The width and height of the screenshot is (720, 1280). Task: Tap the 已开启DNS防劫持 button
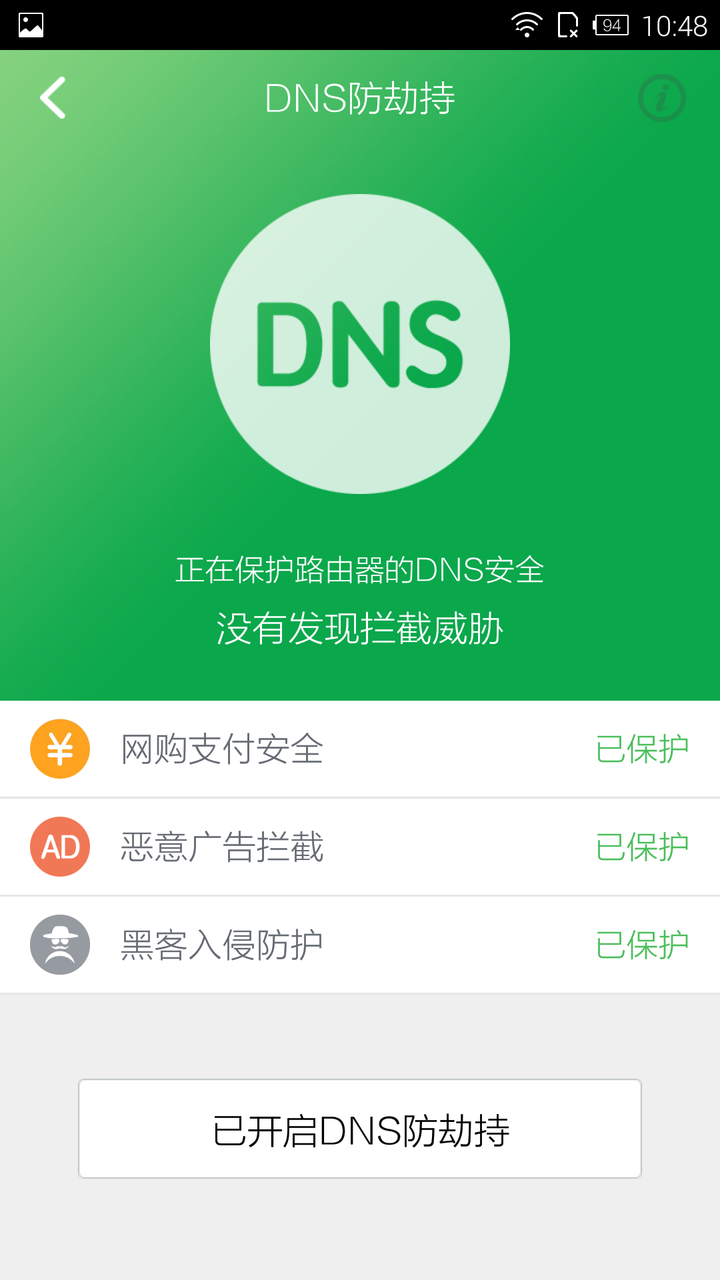(x=360, y=1129)
